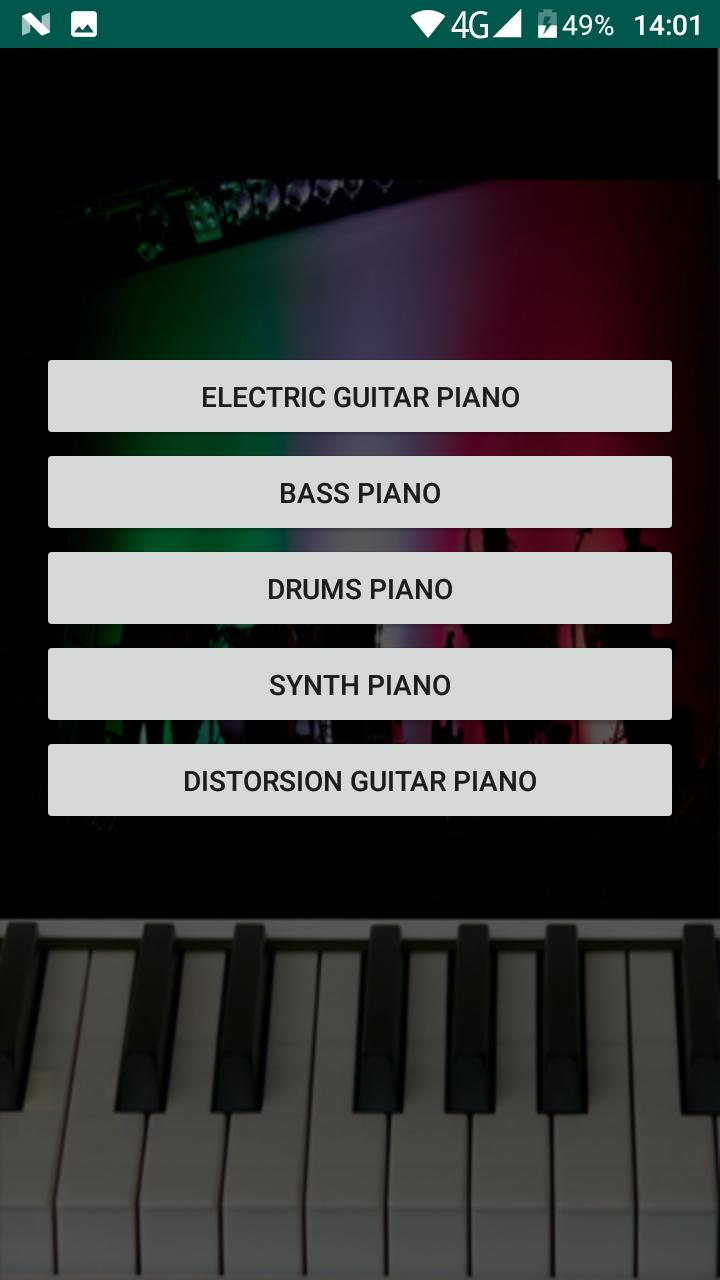The height and width of the screenshot is (1280, 720).
Task: Choose Synth Piano
Action: (360, 684)
